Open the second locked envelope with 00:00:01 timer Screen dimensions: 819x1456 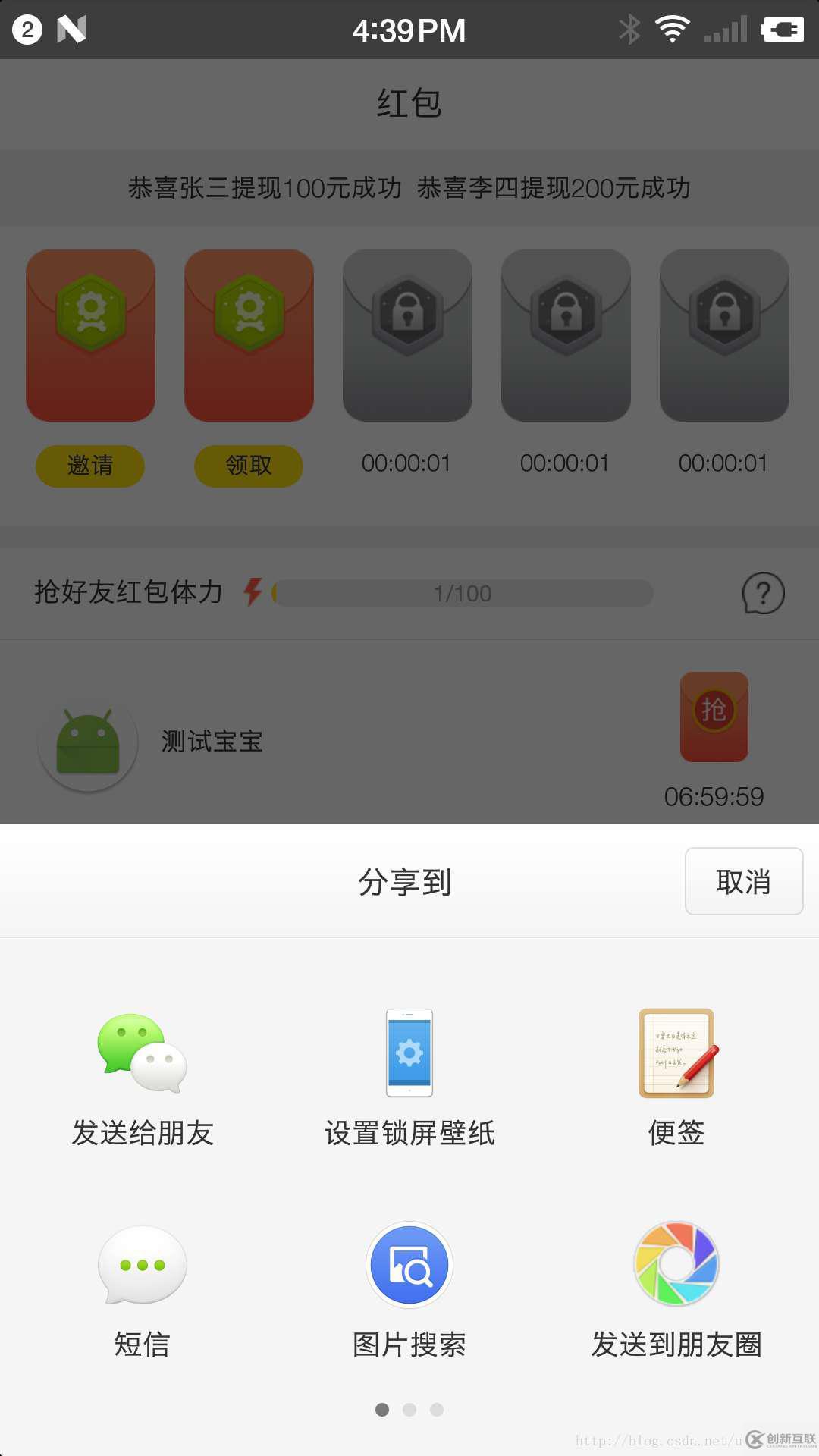click(566, 334)
